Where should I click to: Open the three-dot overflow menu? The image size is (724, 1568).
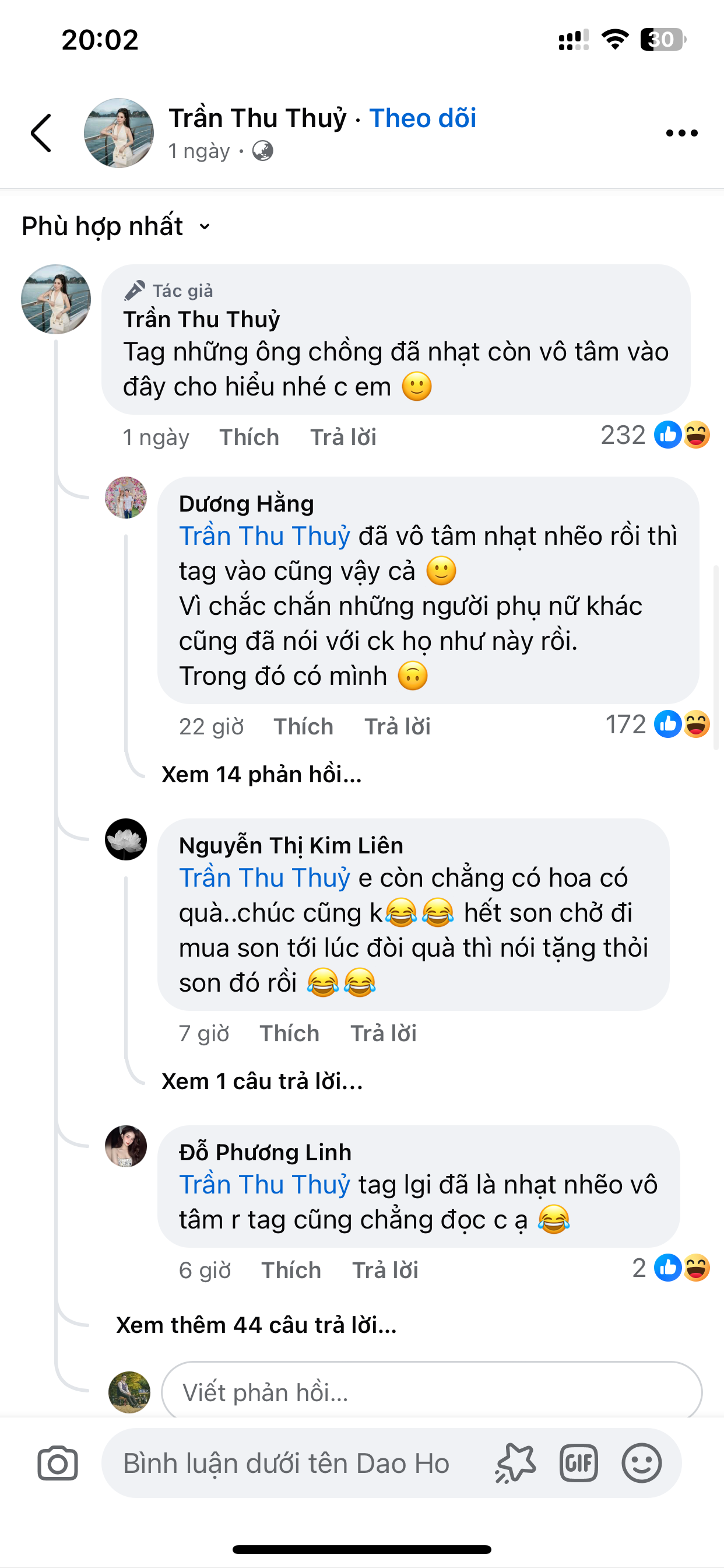pos(681,132)
